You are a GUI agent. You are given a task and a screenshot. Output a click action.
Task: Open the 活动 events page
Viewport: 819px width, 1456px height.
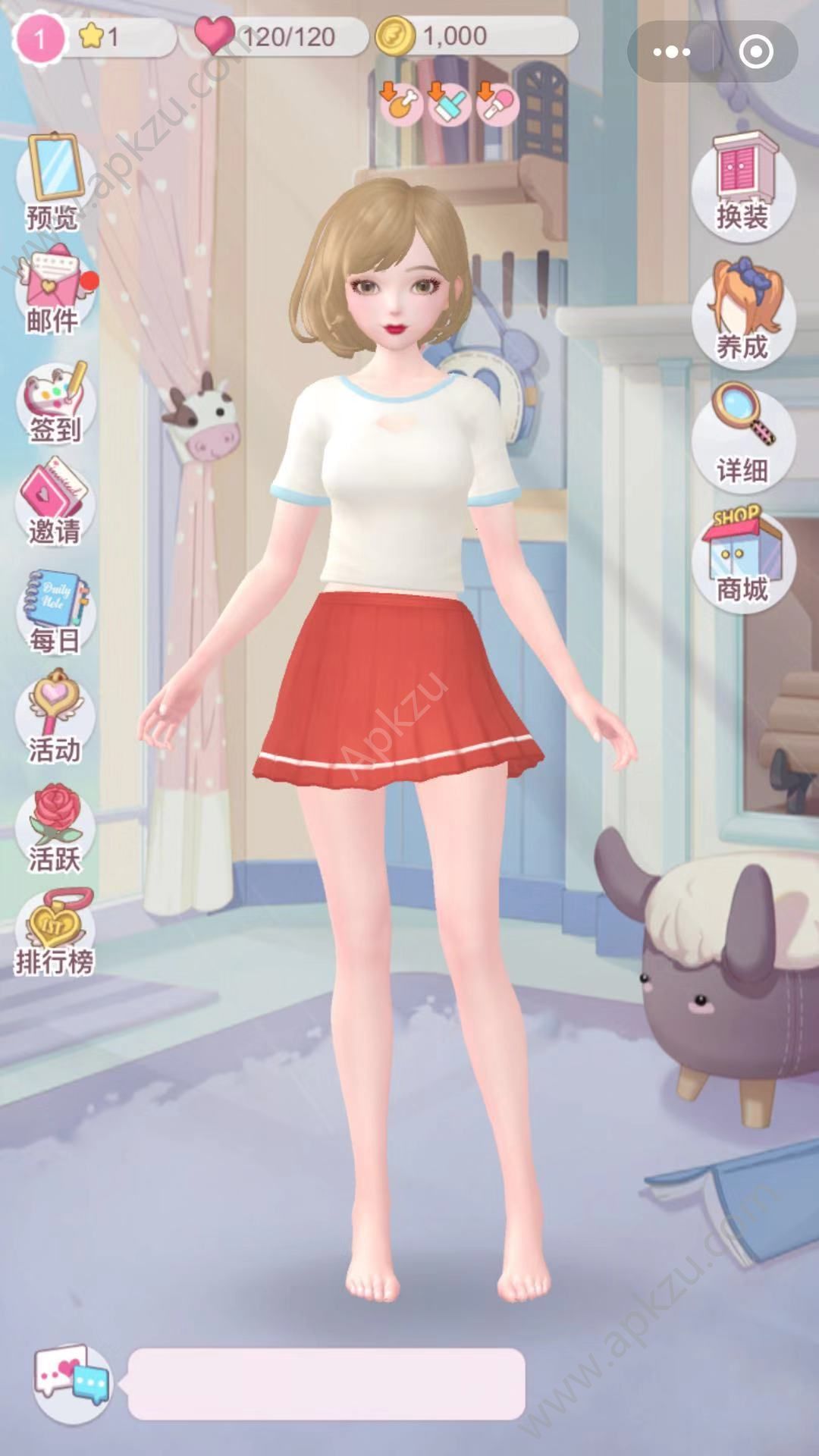(55, 719)
